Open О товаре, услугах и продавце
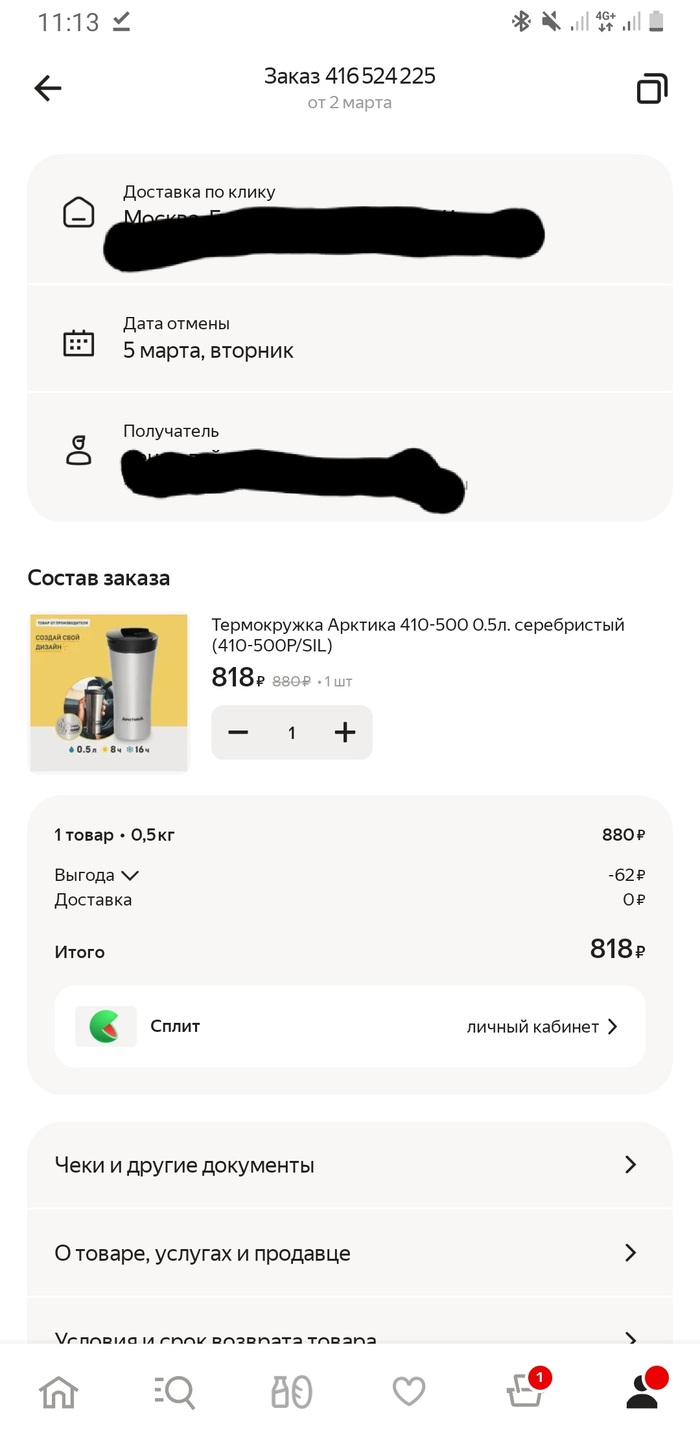This screenshot has height=1439, width=700. coord(350,1253)
